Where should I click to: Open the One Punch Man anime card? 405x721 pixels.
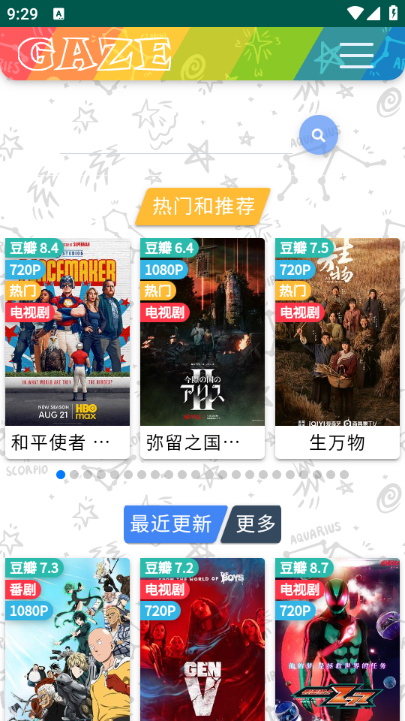coord(68,639)
